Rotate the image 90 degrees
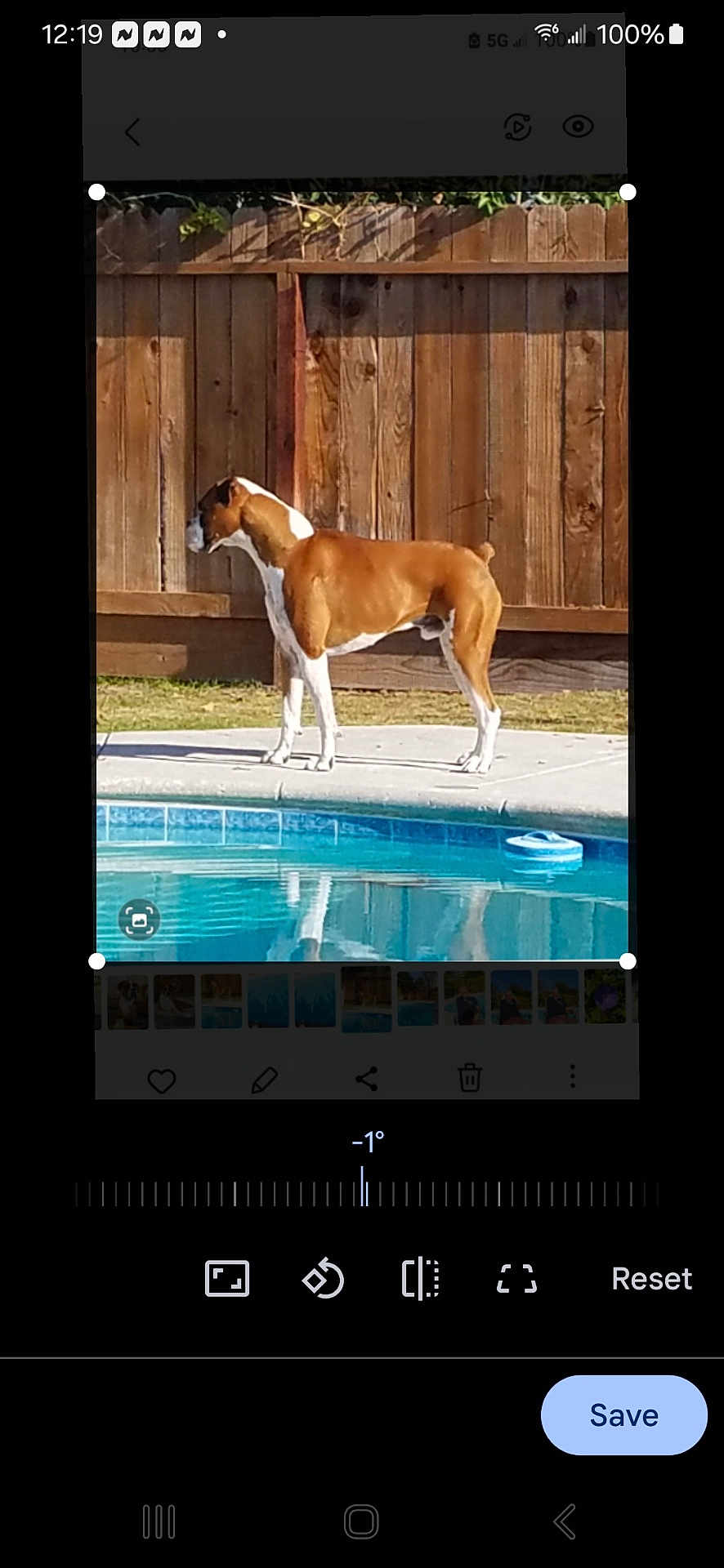 [324, 1278]
